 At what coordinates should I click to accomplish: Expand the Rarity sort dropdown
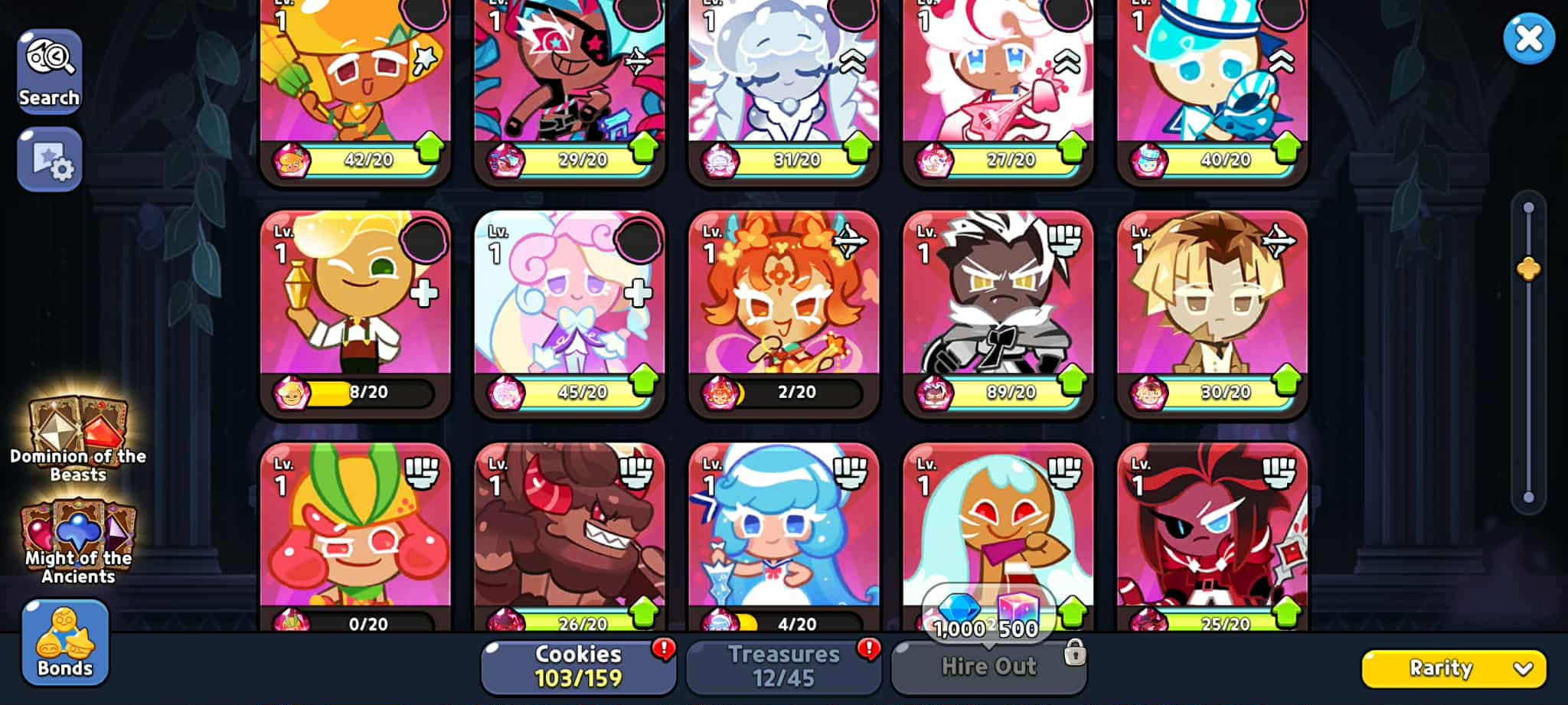1453,668
